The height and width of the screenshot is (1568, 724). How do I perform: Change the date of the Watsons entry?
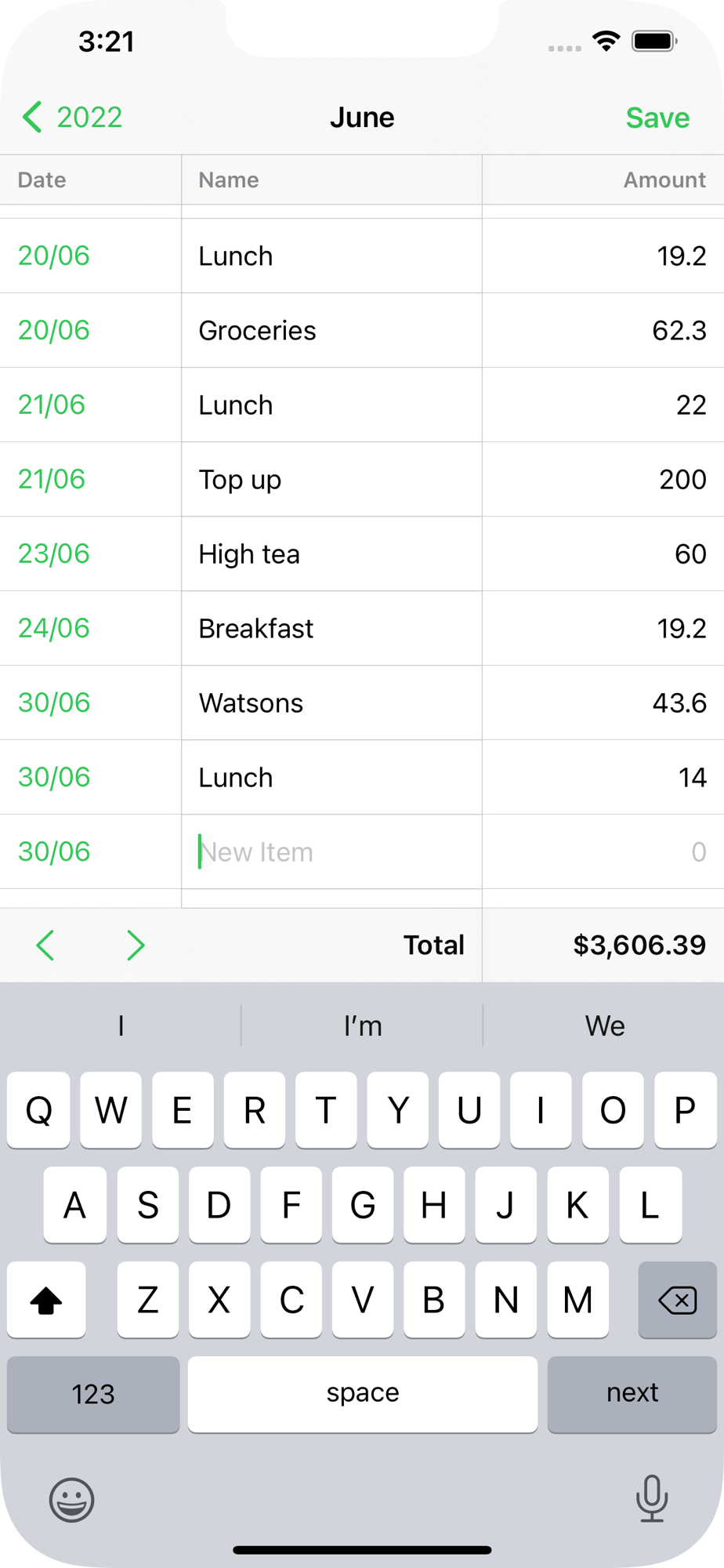(54, 702)
